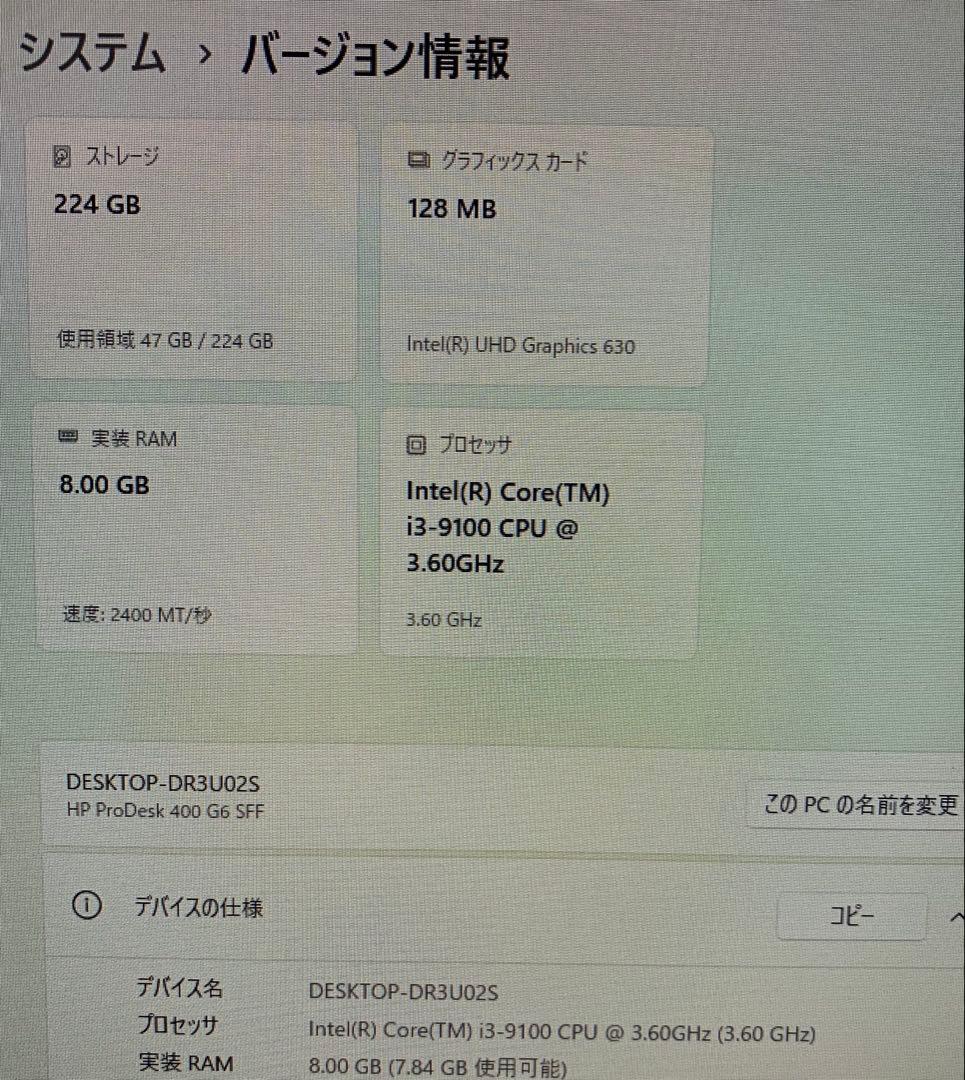Select the storage summary card showing 224 GB
965x1080 pixels.
(x=195, y=250)
